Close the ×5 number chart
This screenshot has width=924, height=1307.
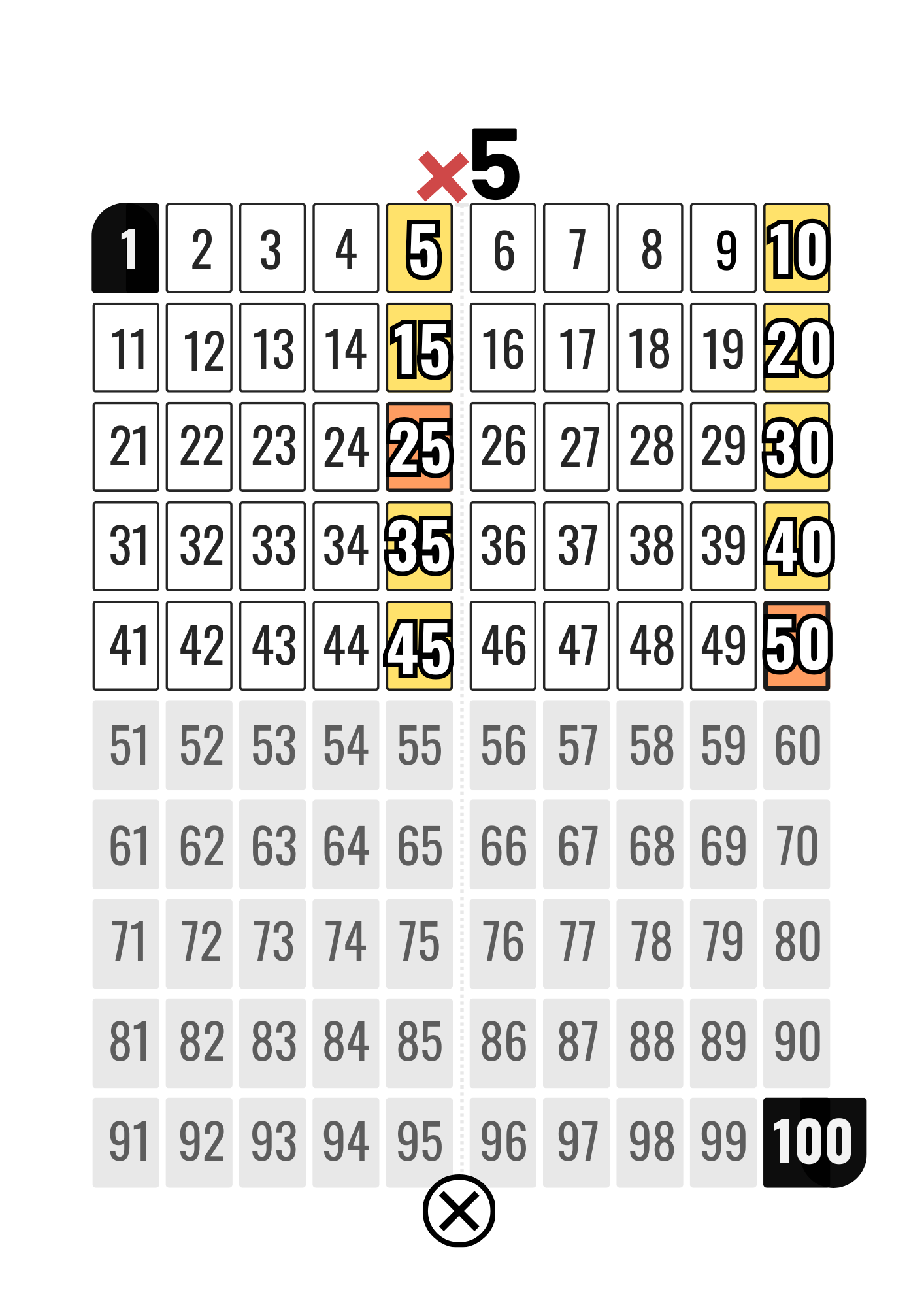(x=459, y=1210)
